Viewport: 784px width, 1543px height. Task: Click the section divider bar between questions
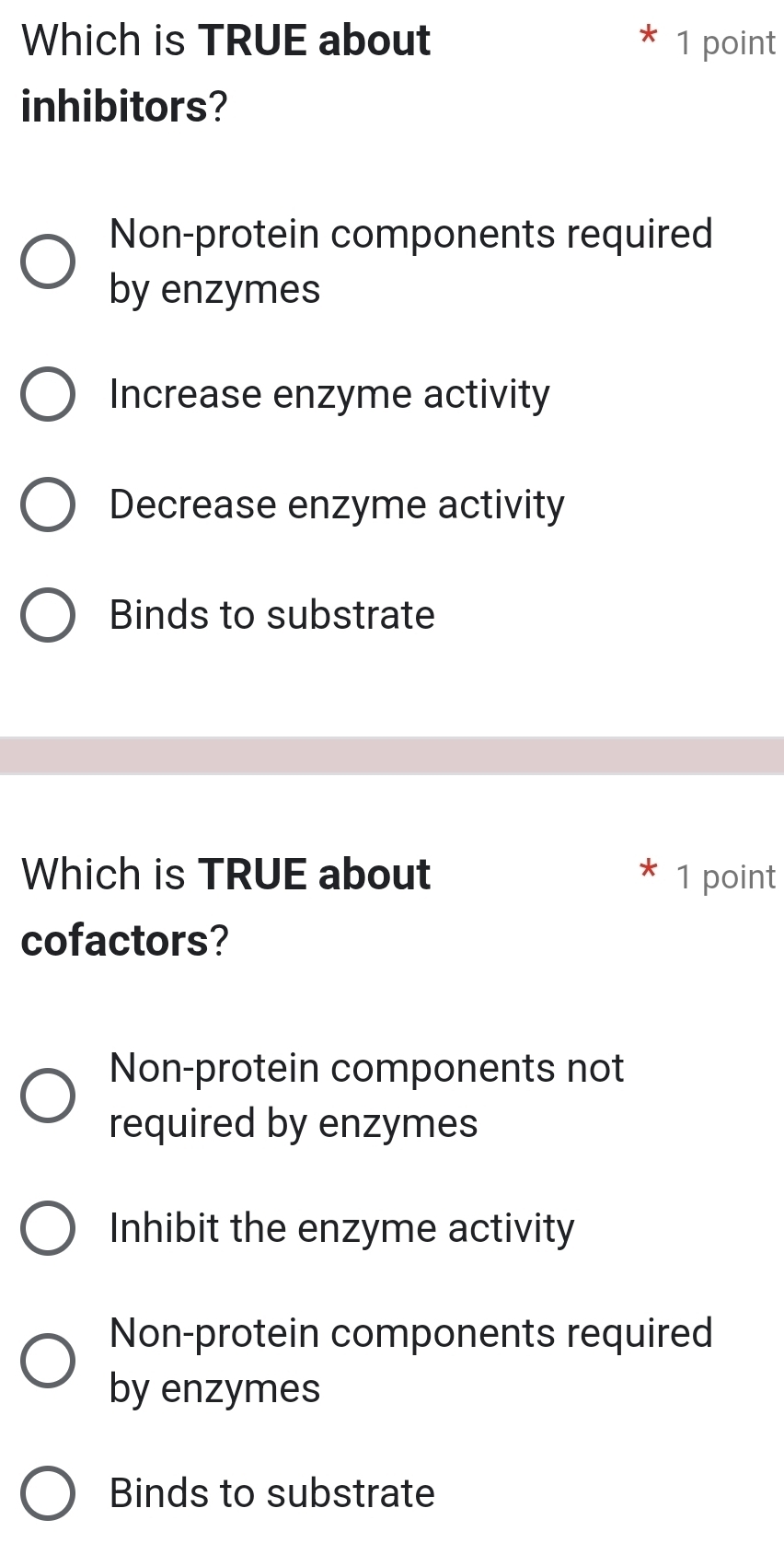tap(392, 753)
